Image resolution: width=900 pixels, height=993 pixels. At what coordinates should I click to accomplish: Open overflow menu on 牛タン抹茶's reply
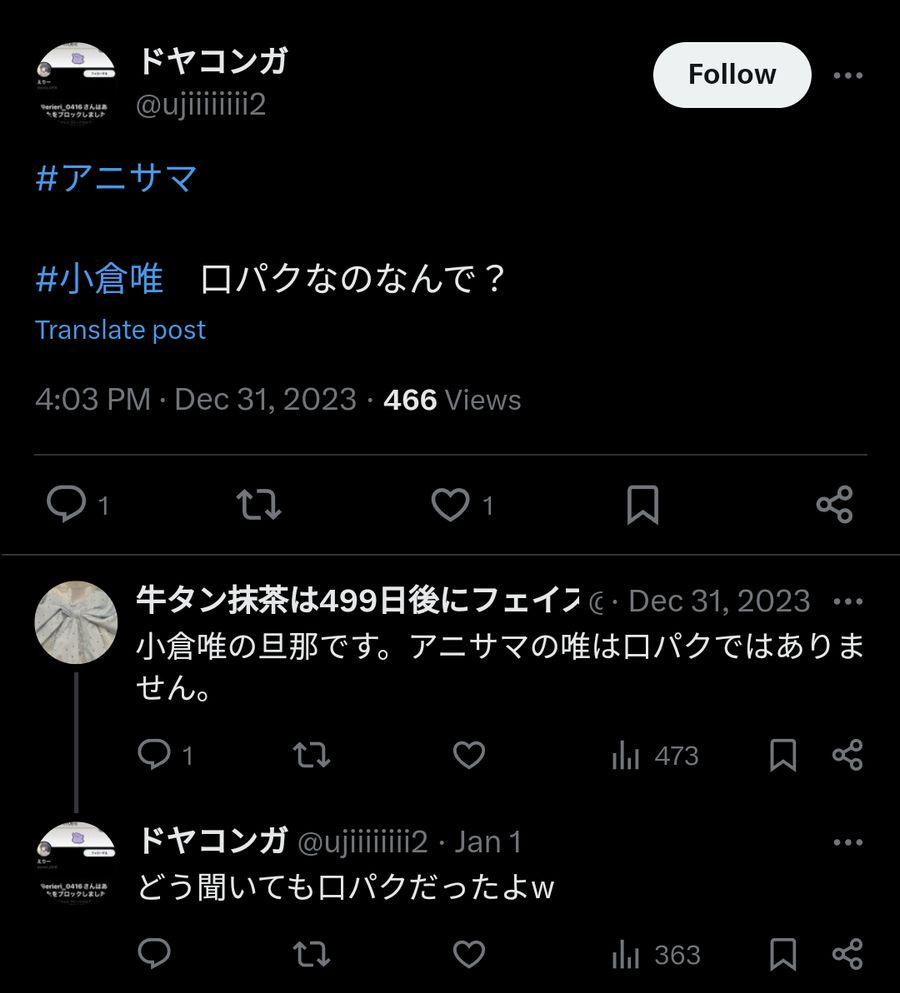tap(848, 601)
